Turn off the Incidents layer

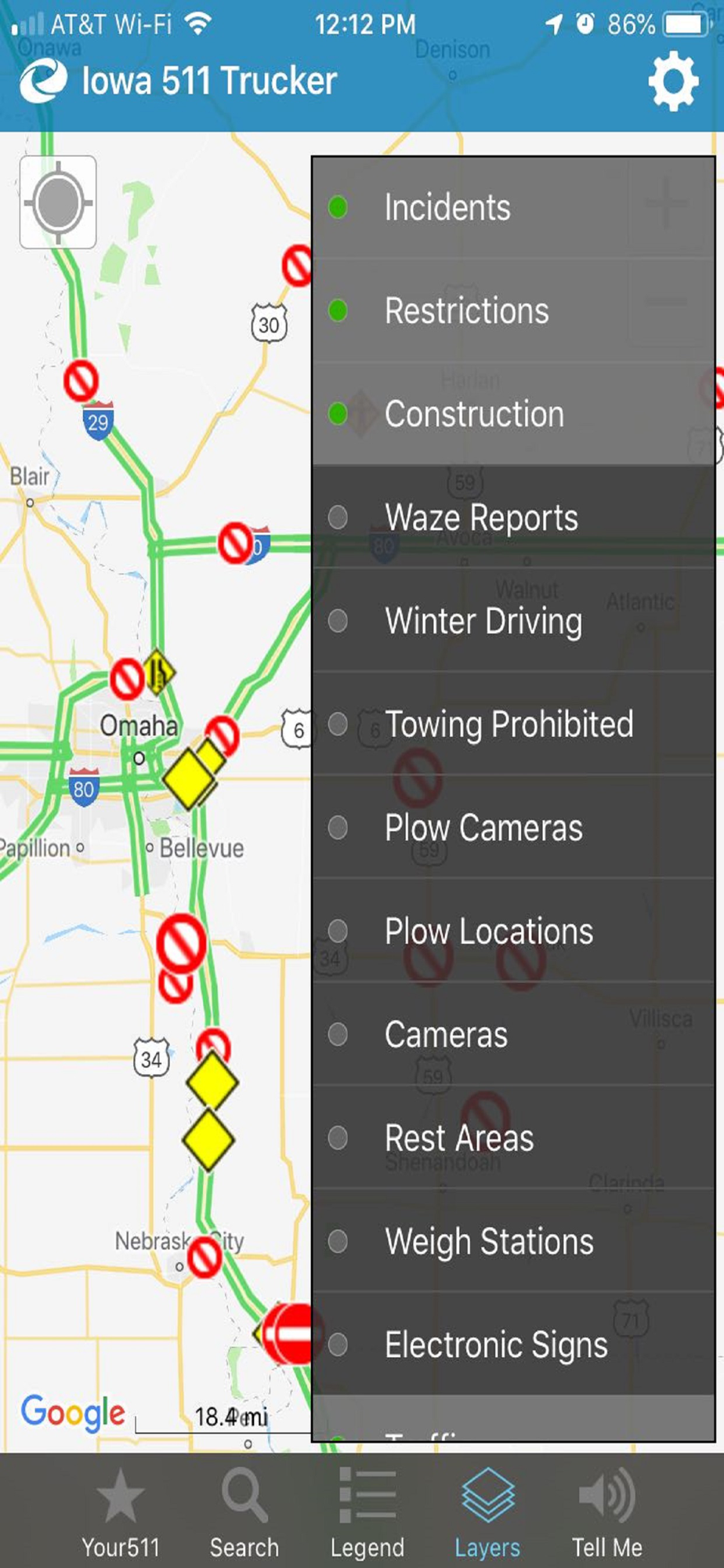click(x=513, y=208)
